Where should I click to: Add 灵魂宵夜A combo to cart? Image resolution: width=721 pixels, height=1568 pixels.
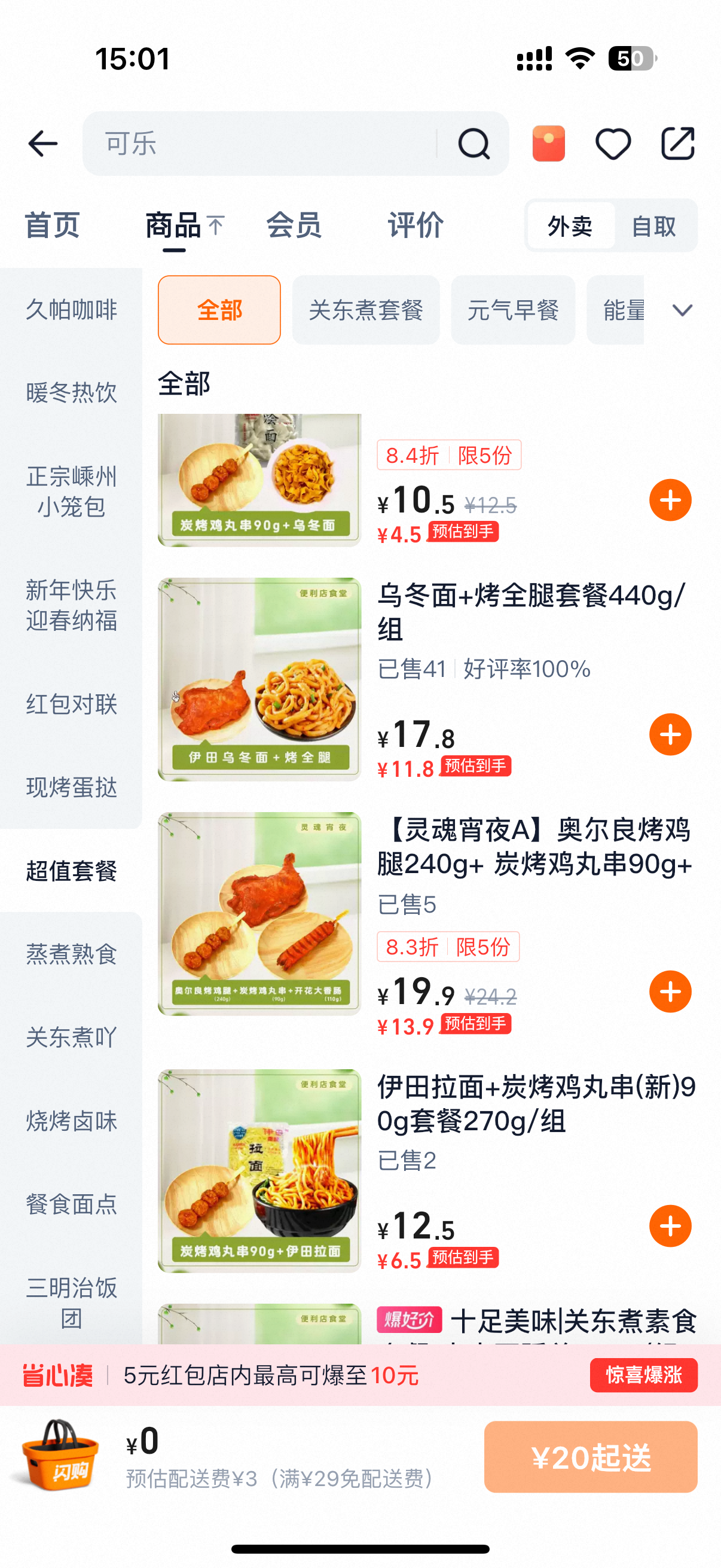pyautogui.click(x=670, y=992)
